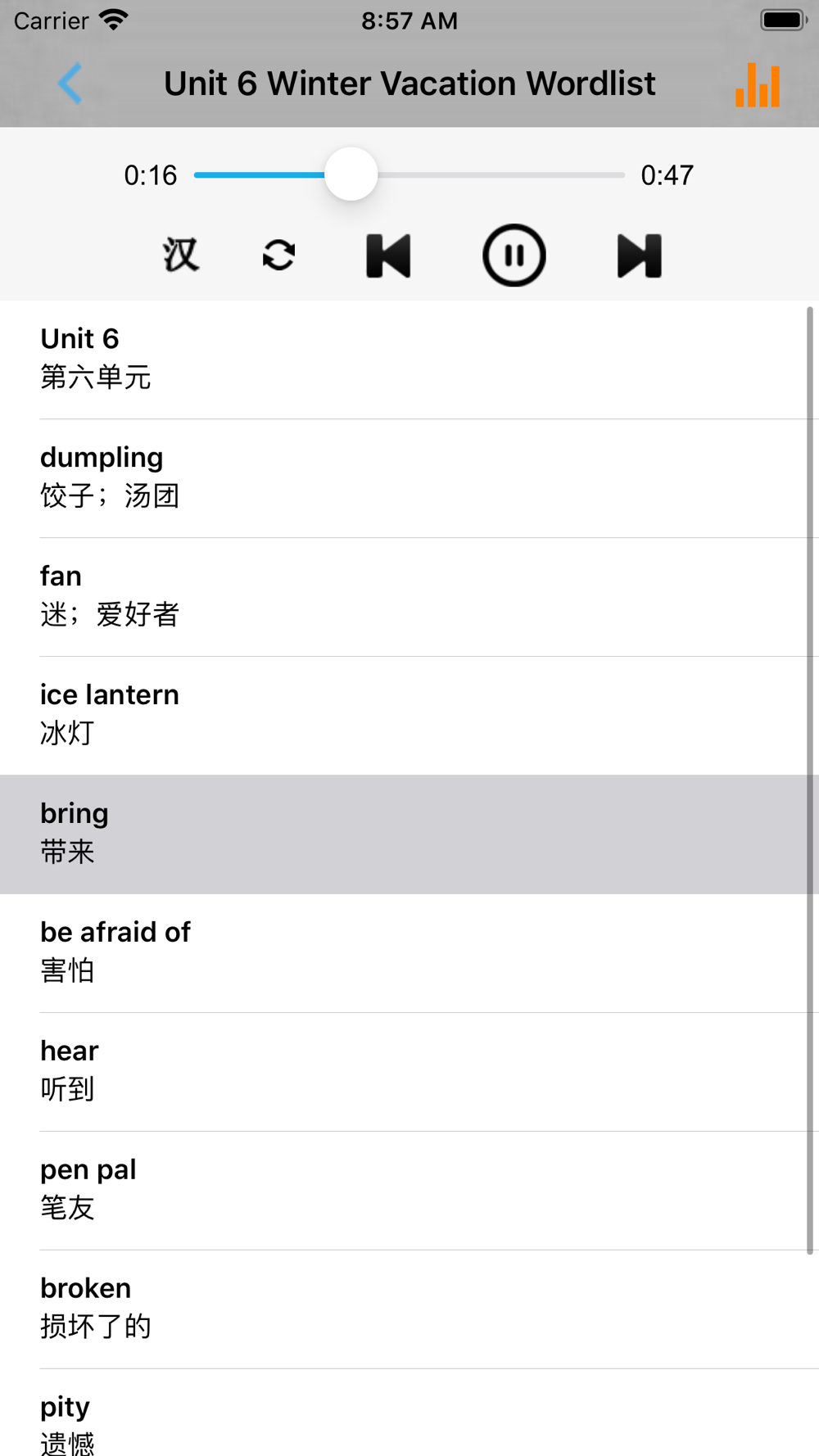The width and height of the screenshot is (819, 1456).
Task: Pause the audio playback
Action: click(514, 255)
